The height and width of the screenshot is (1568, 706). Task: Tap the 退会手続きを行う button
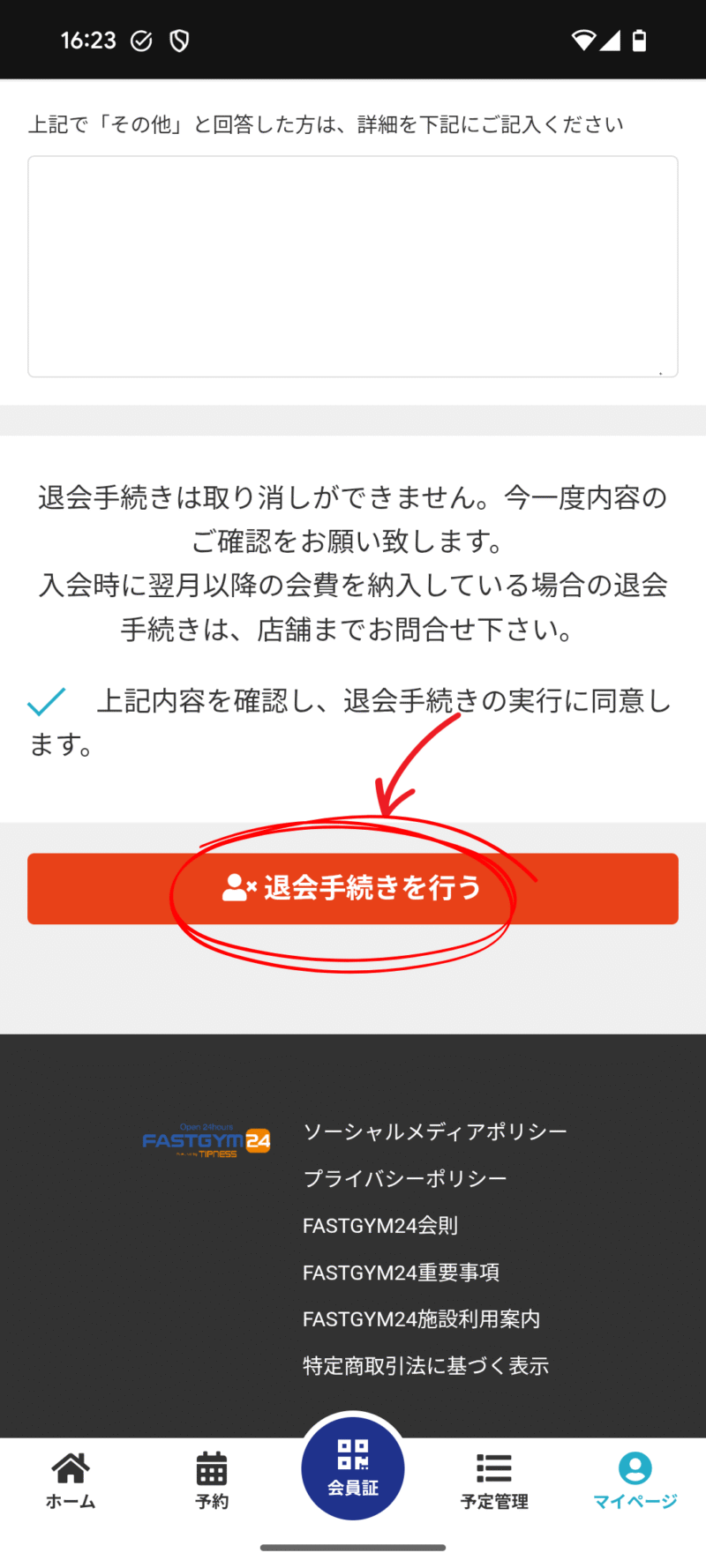[353, 888]
